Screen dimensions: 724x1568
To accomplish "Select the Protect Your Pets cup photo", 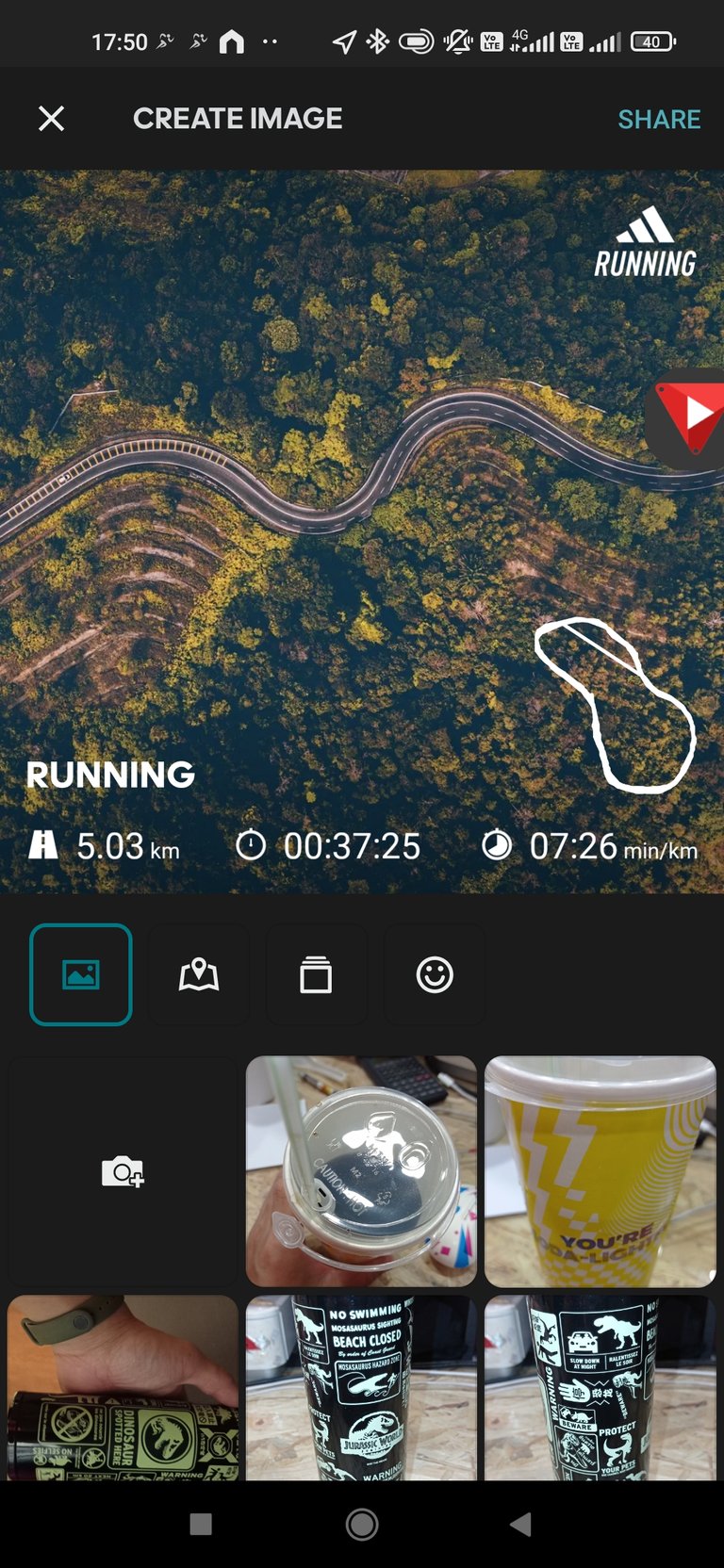I will 601,1387.
